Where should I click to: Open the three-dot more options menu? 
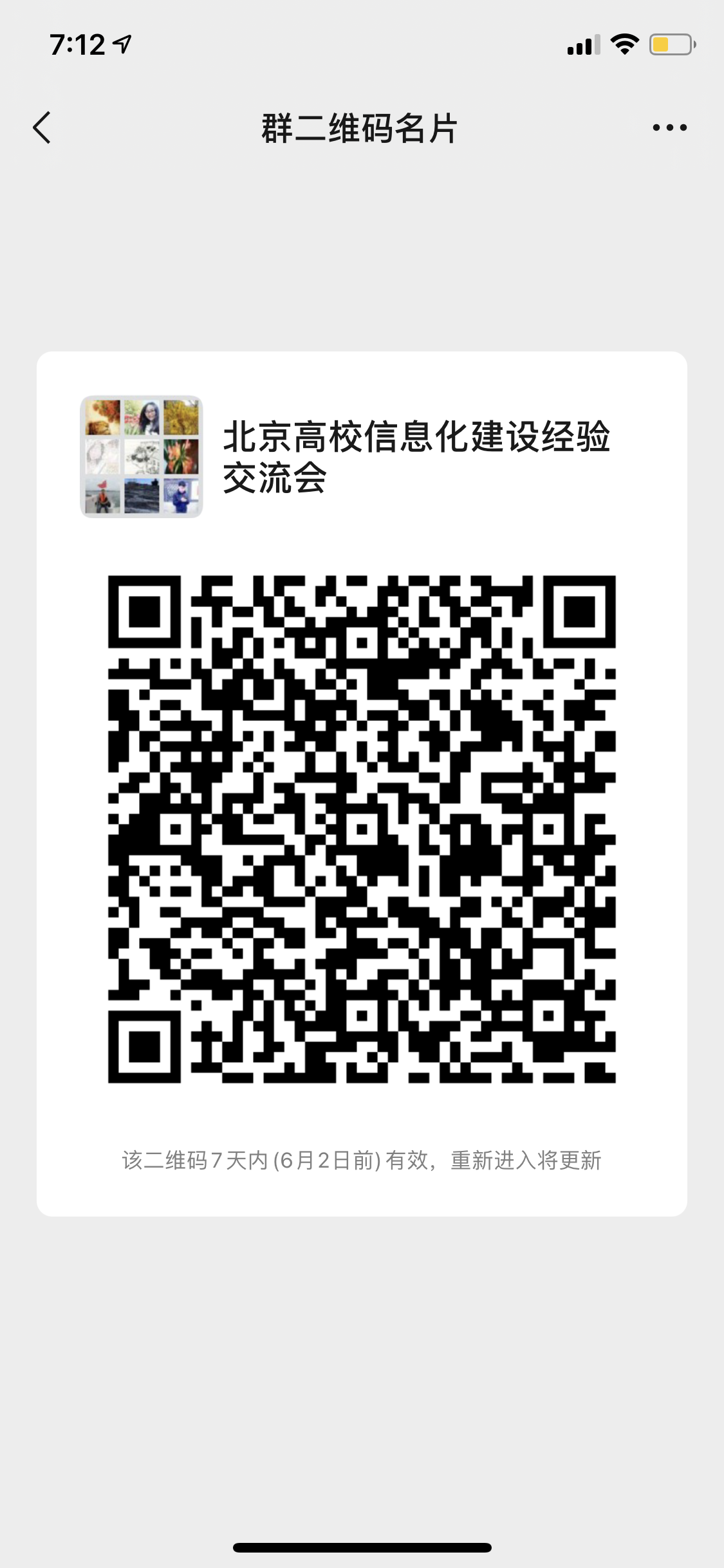[x=669, y=127]
